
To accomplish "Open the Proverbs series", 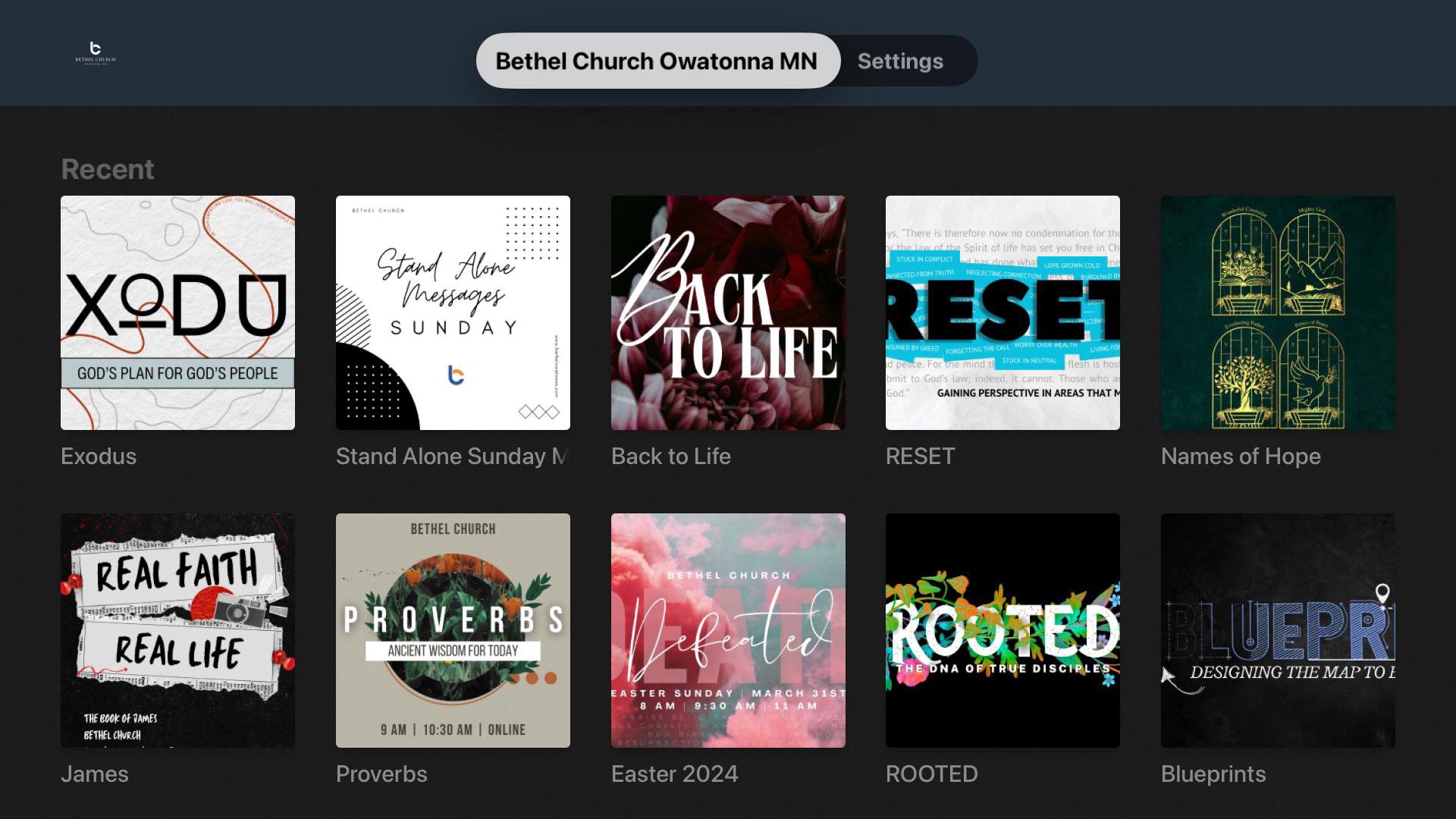I will coord(453,630).
